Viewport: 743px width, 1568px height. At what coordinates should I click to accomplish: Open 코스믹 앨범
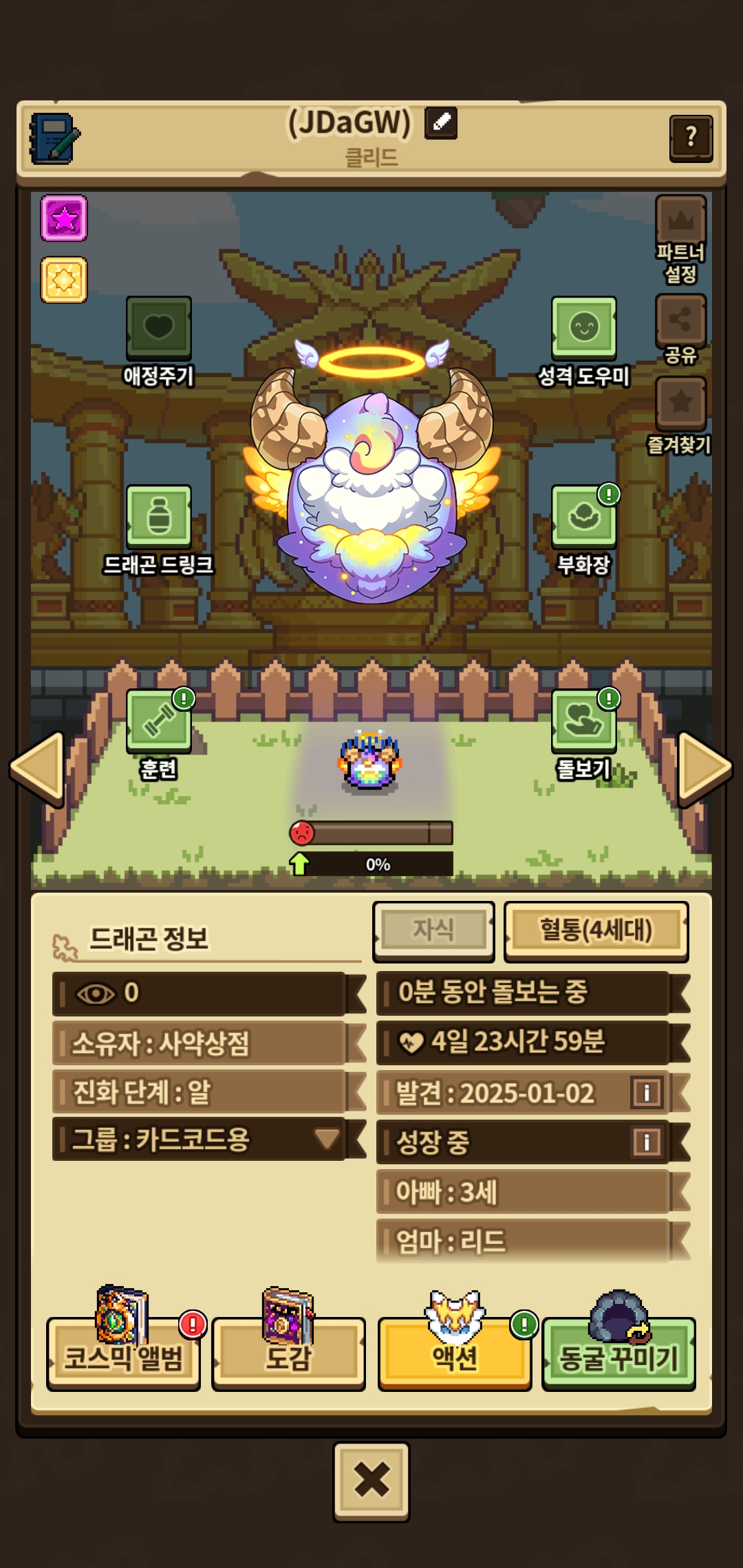[x=123, y=1355]
